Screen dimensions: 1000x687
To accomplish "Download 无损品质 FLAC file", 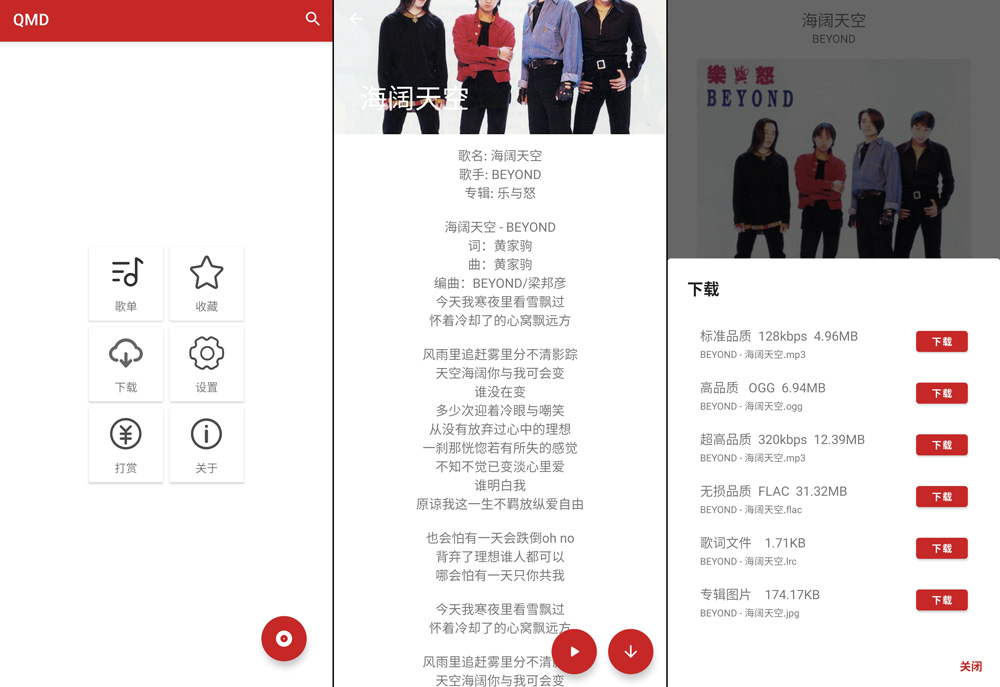I will click(941, 497).
